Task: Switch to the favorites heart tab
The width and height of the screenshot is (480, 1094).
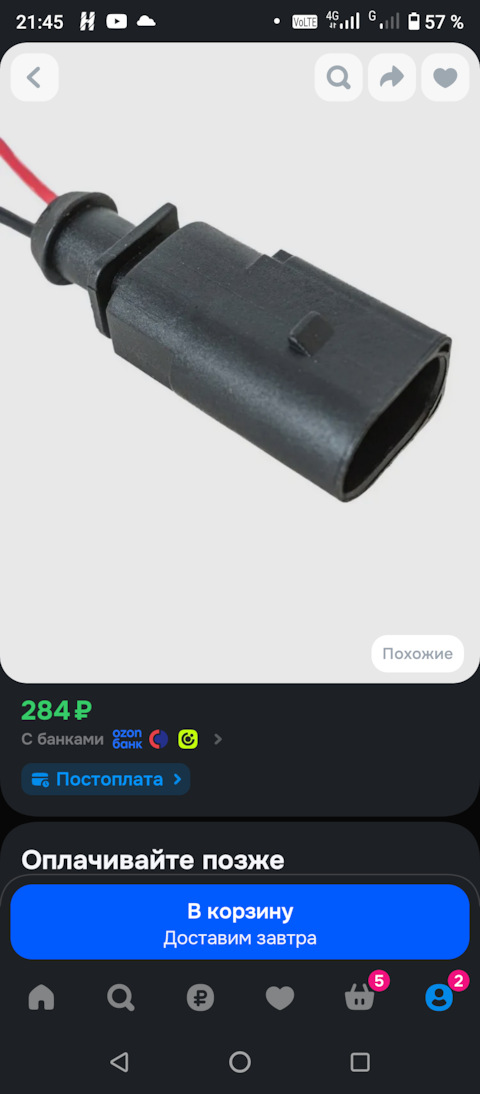Action: coord(280,998)
